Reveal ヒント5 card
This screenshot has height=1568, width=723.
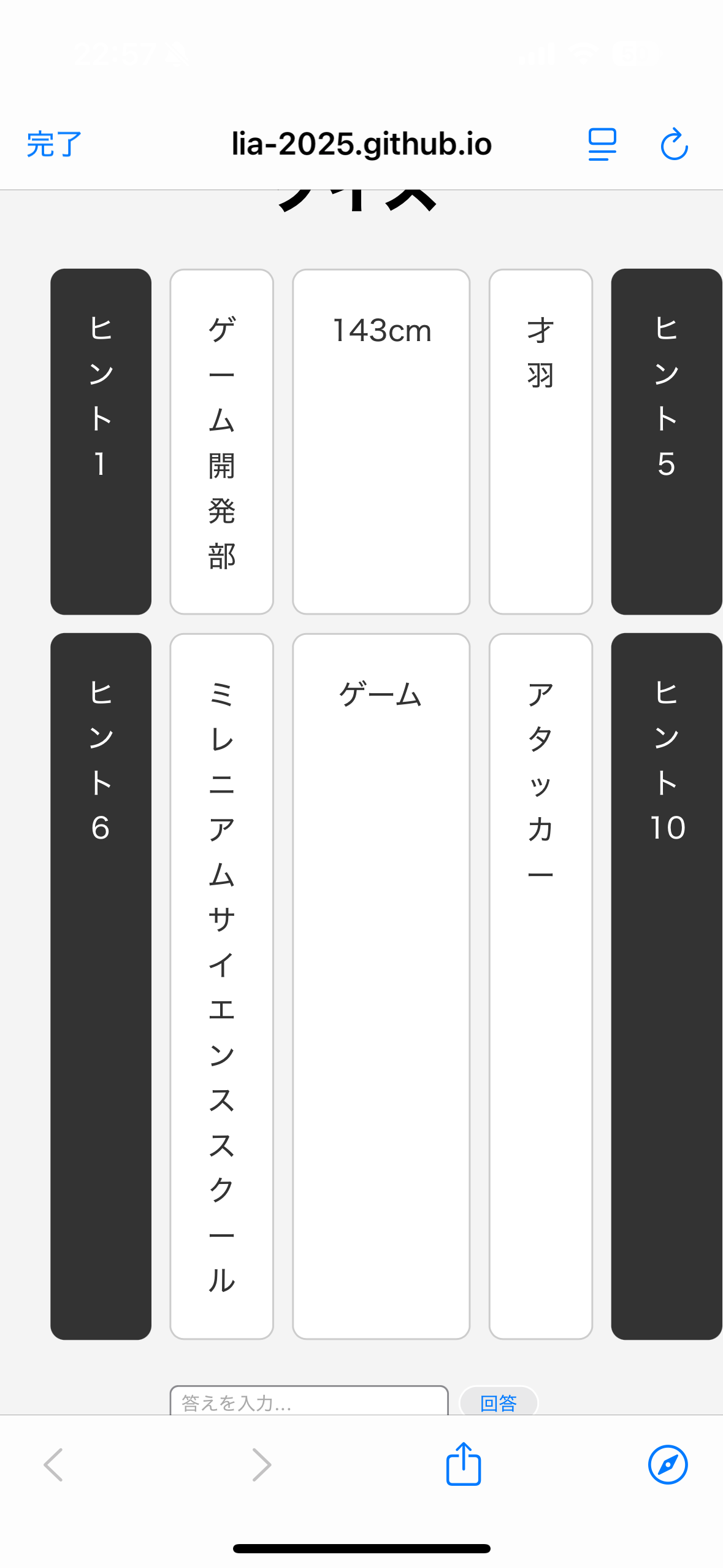click(x=666, y=441)
